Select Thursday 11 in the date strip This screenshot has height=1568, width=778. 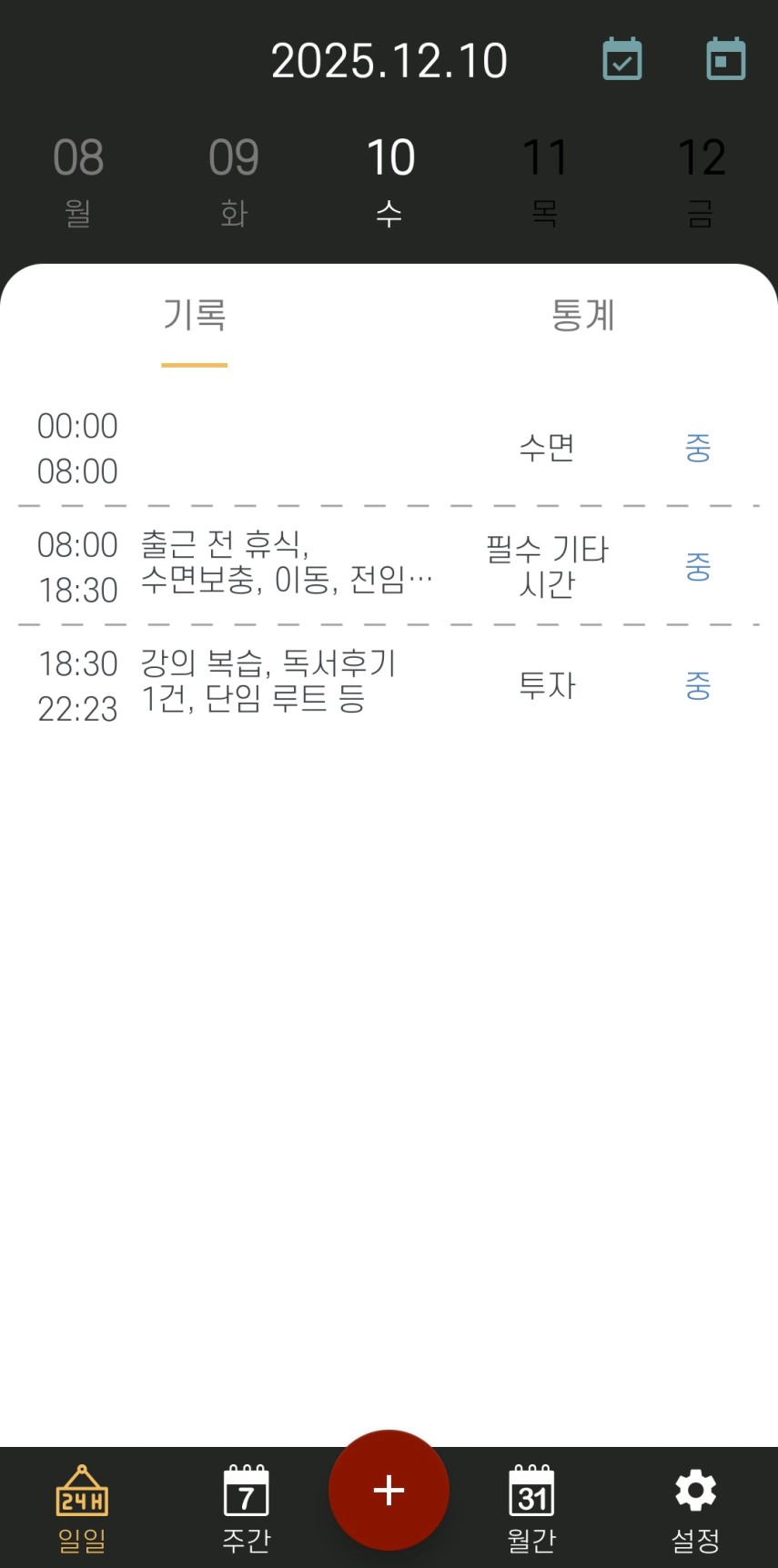(545, 180)
